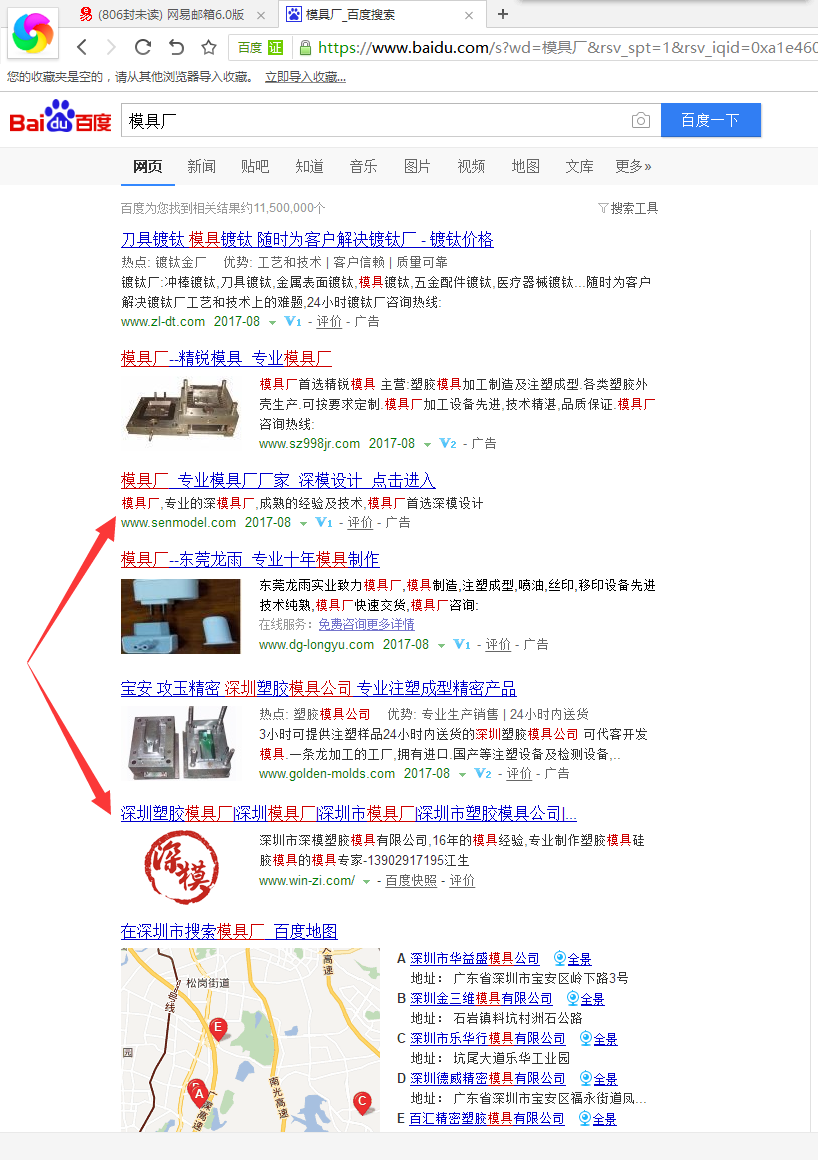The image size is (818, 1160).
Task: Switch to the 新闻 tab
Action: click(201, 166)
